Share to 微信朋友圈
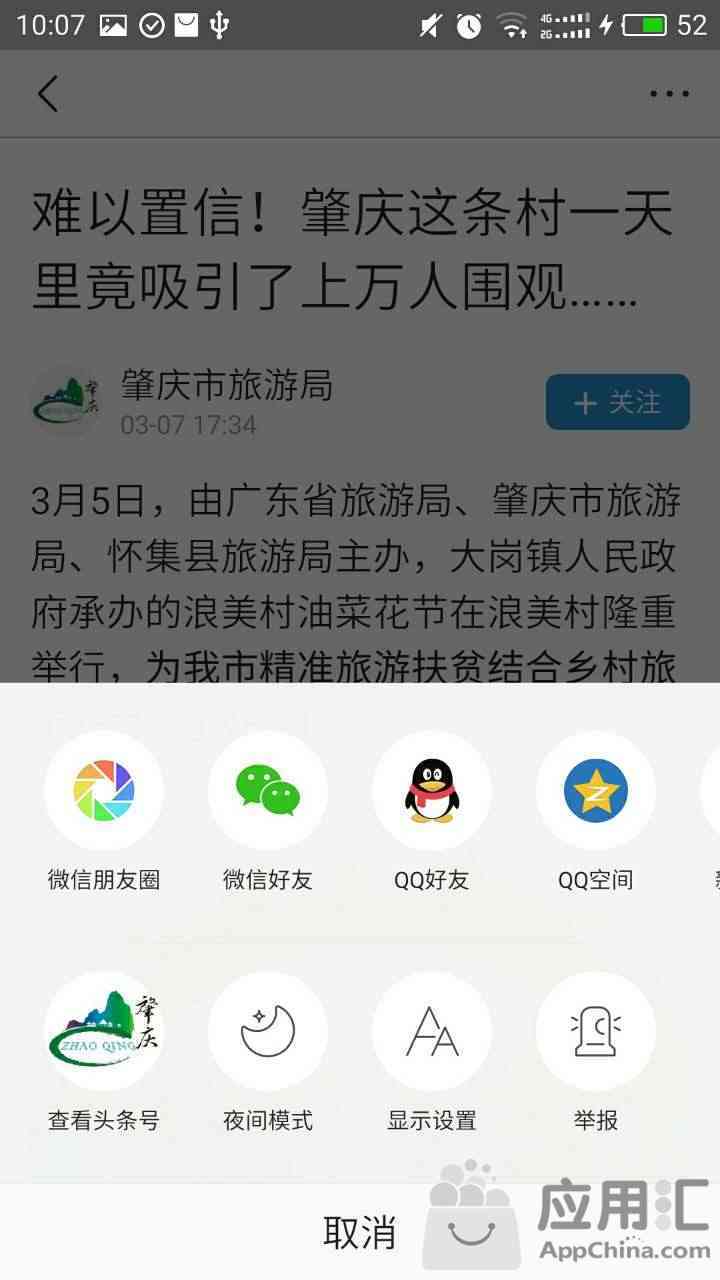The image size is (720, 1280). click(104, 791)
